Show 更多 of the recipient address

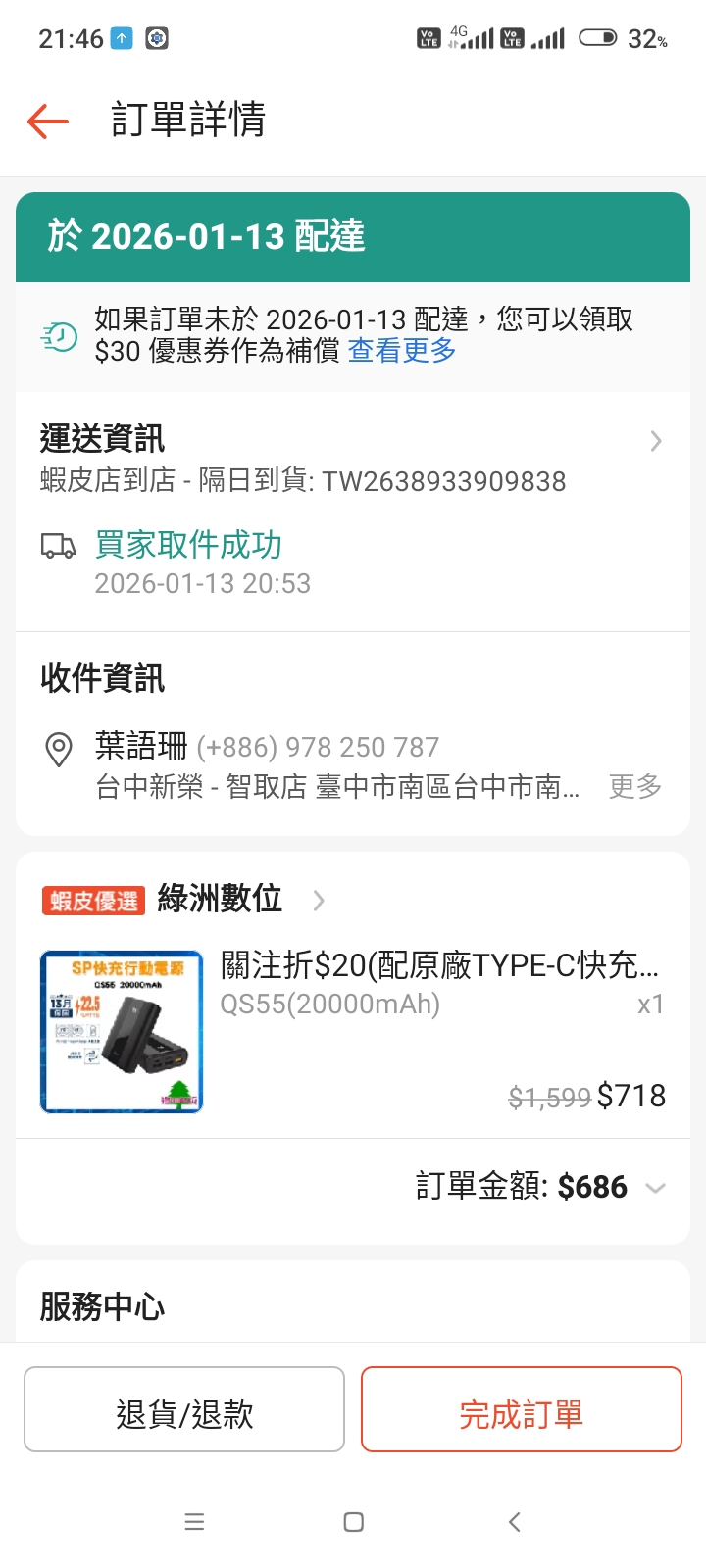pyautogui.click(x=634, y=786)
